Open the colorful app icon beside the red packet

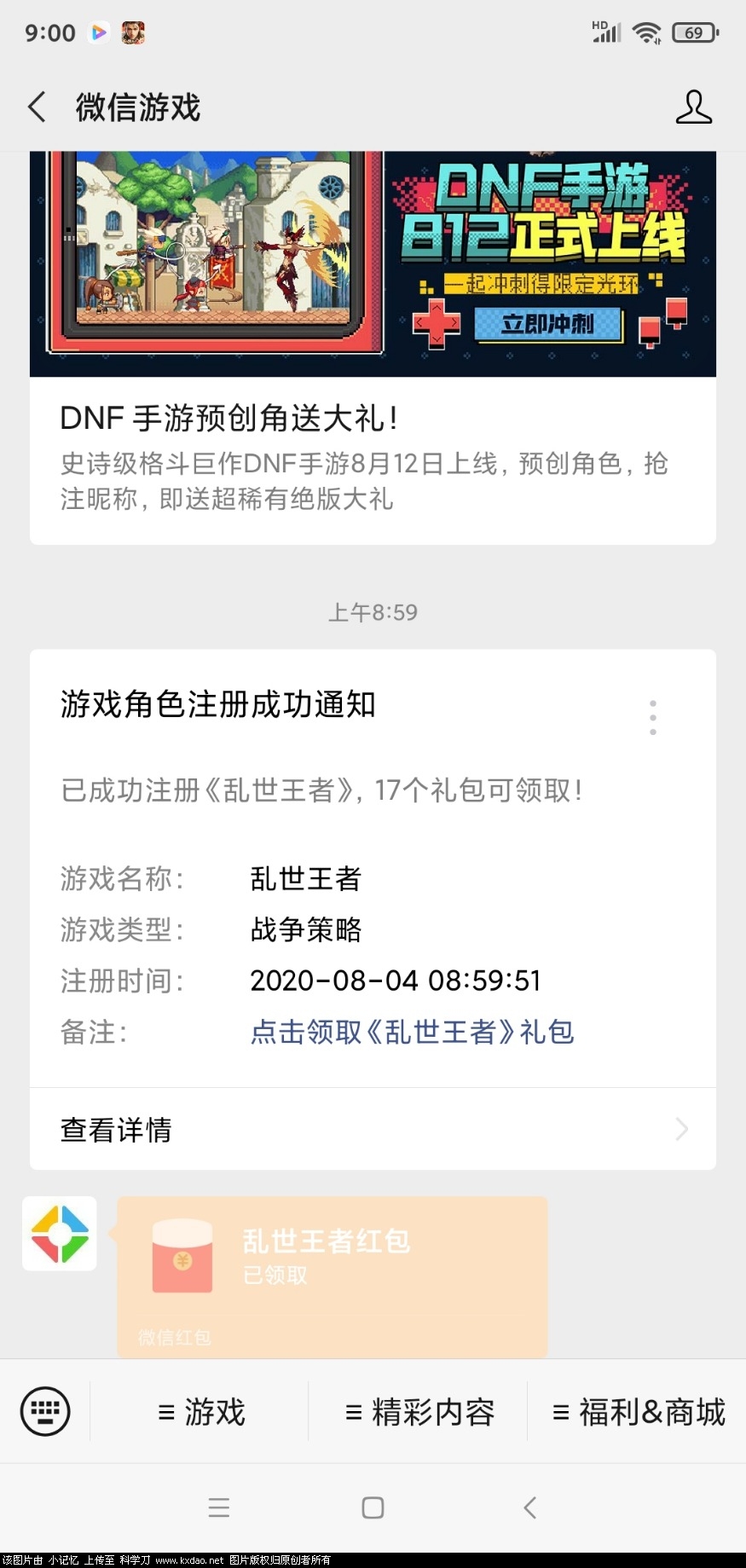pos(59,1234)
